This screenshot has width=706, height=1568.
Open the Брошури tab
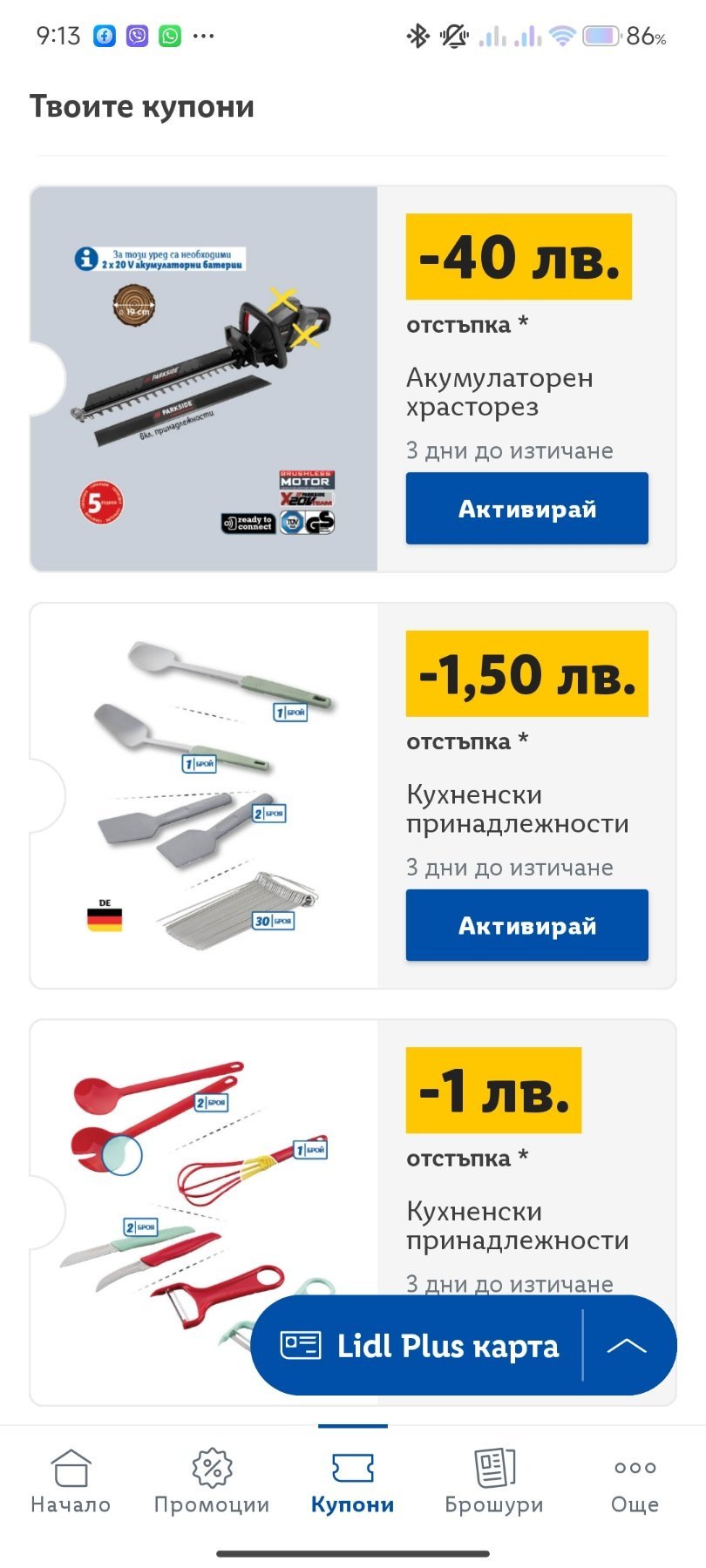tap(494, 1481)
